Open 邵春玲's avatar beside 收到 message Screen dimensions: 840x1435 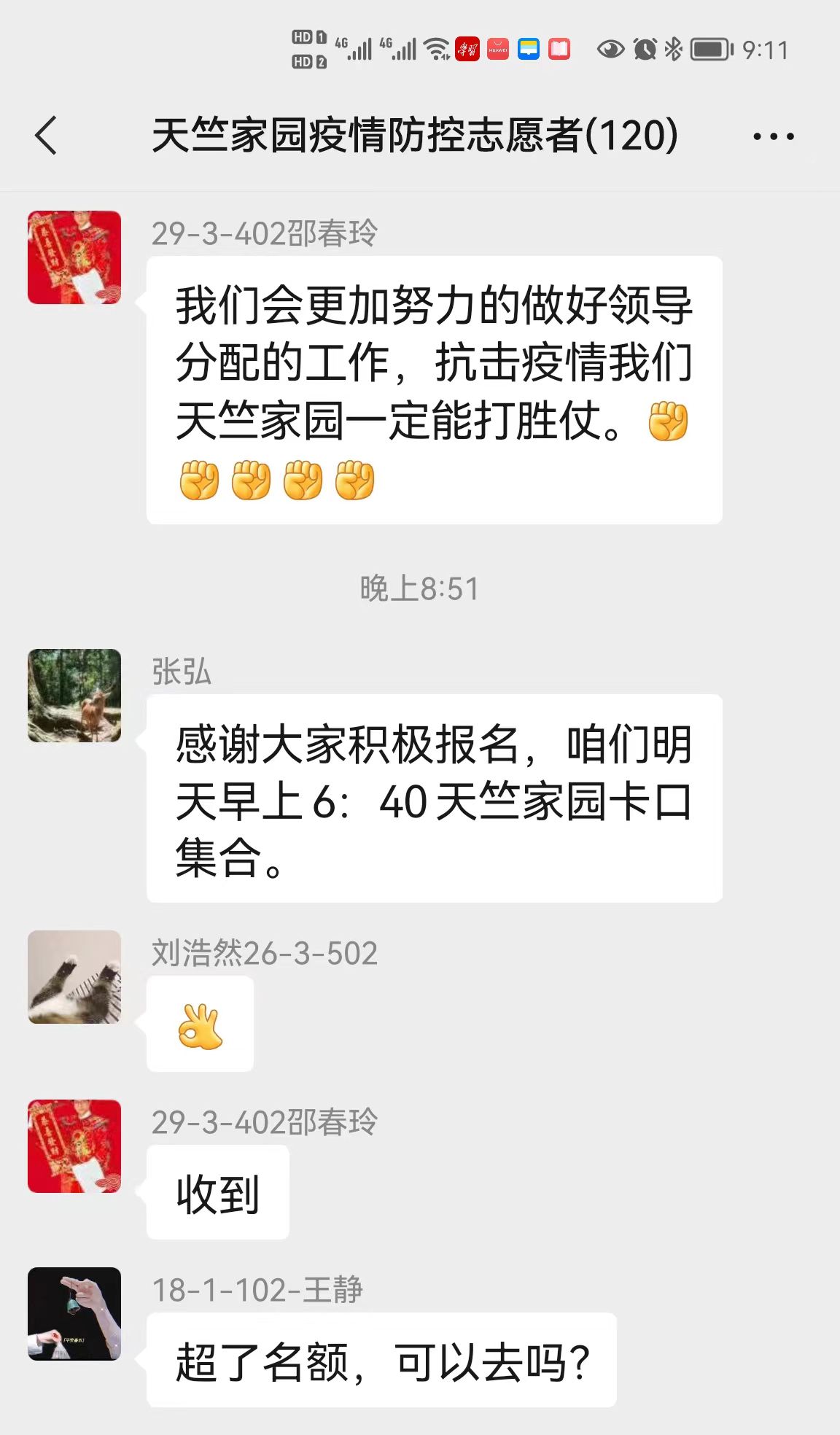click(x=74, y=1146)
